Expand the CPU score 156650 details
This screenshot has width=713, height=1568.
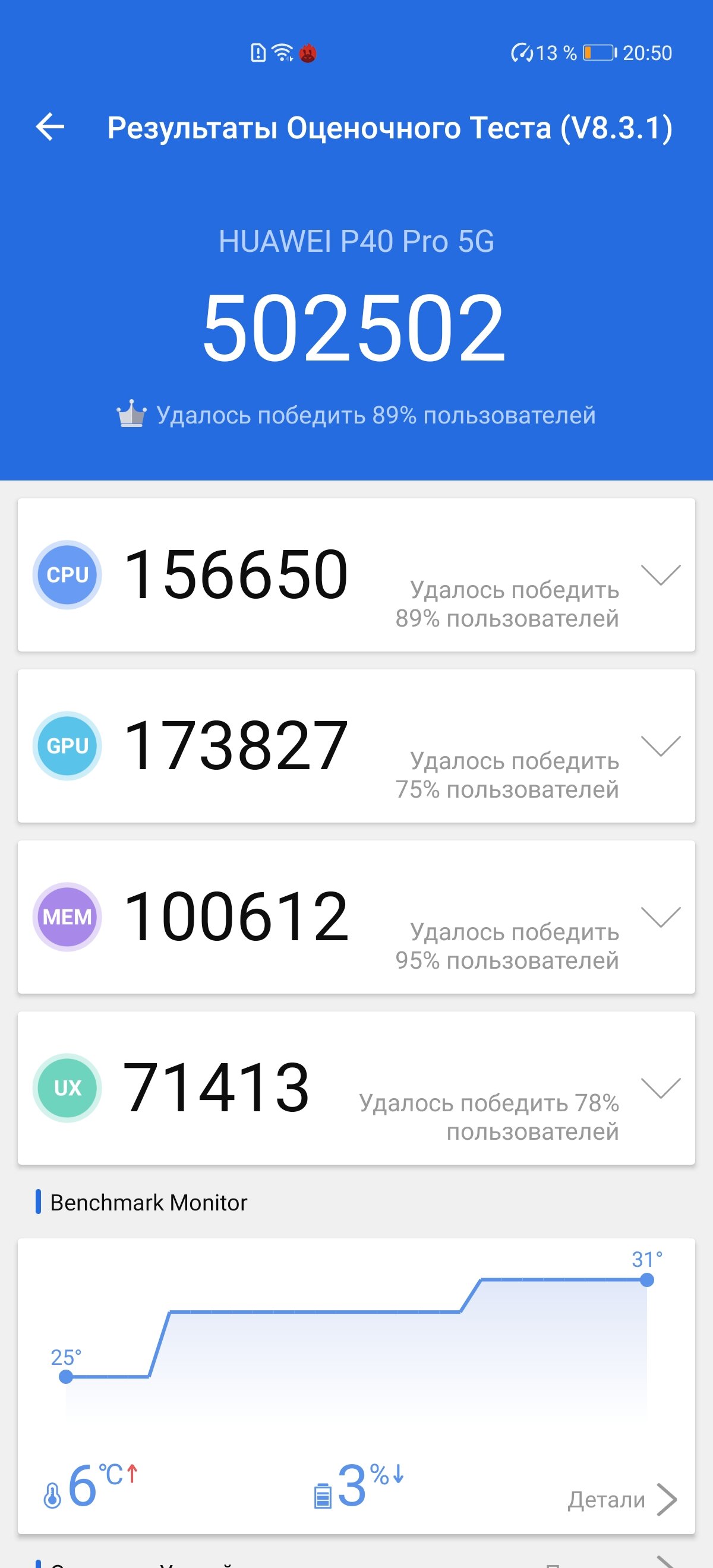tap(661, 574)
